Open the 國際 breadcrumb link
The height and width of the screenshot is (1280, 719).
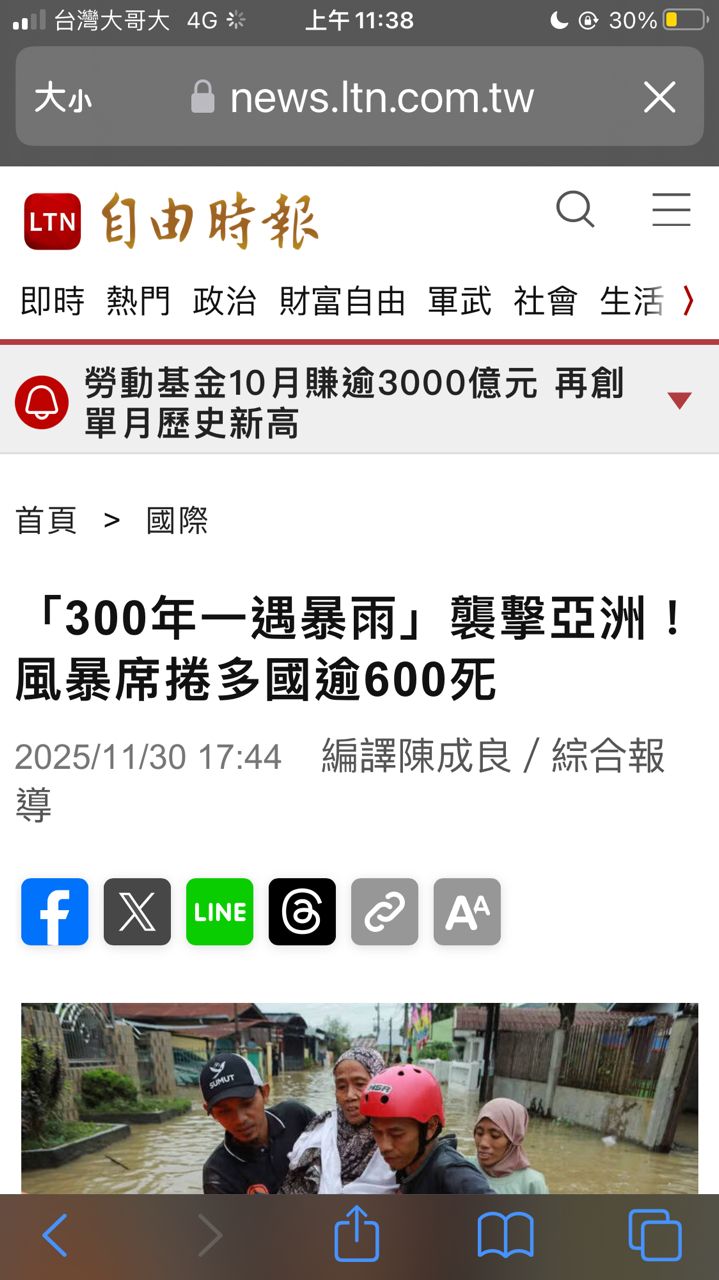coord(177,521)
